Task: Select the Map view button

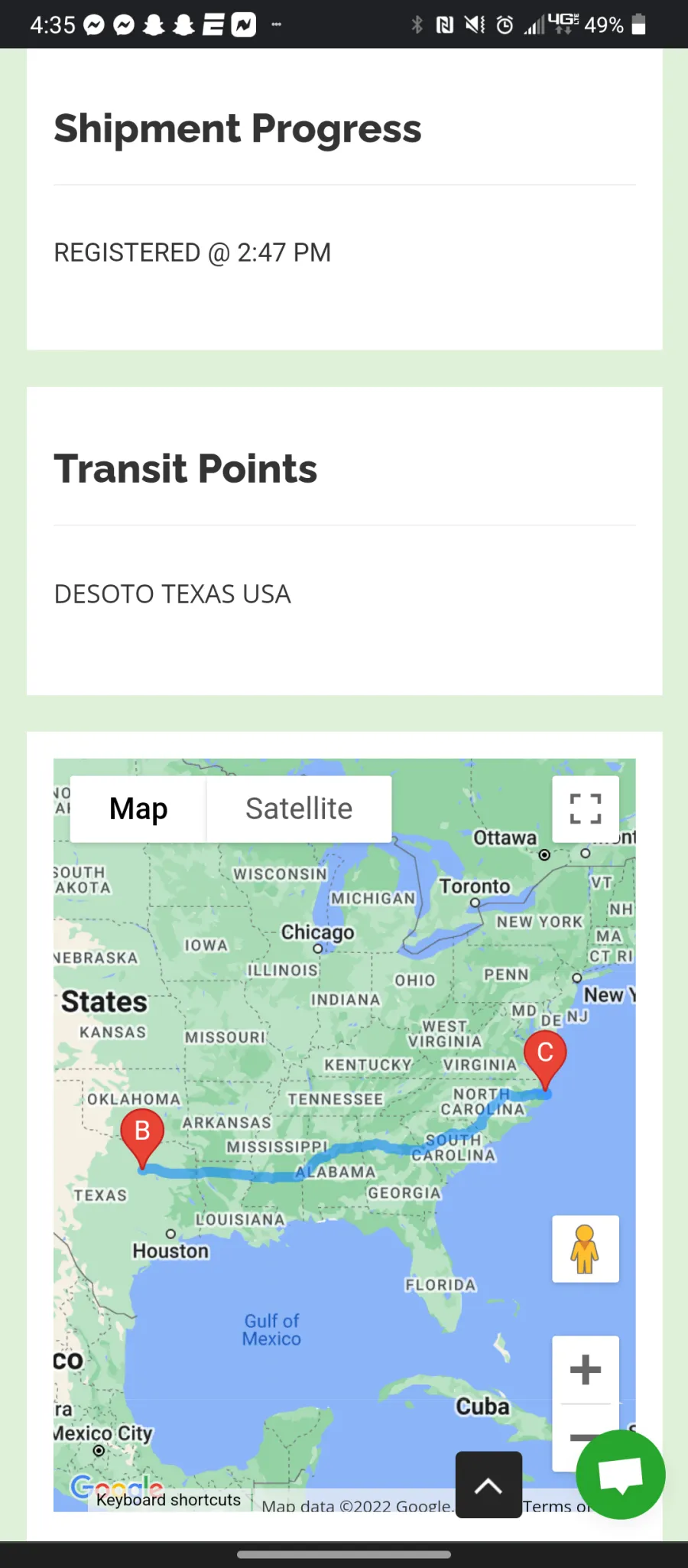Action: 138,808
